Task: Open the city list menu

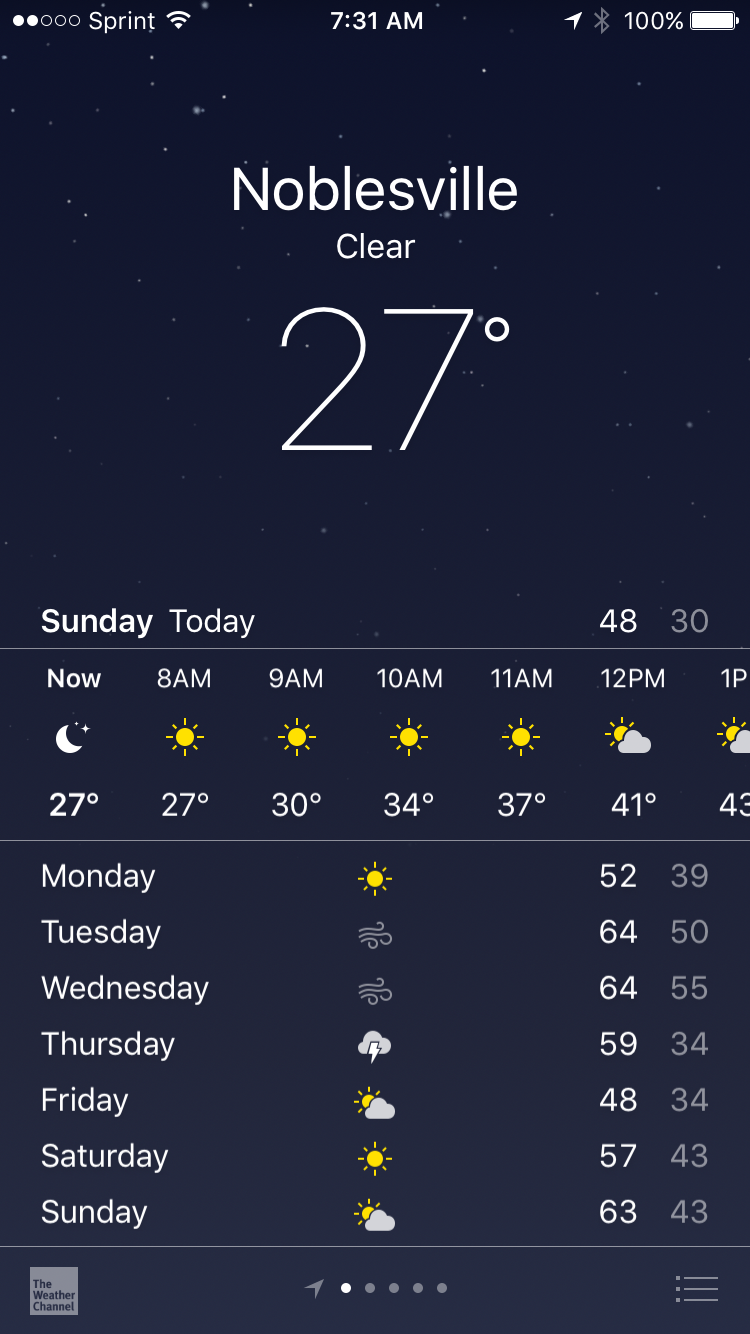Action: pyautogui.click(x=697, y=1289)
